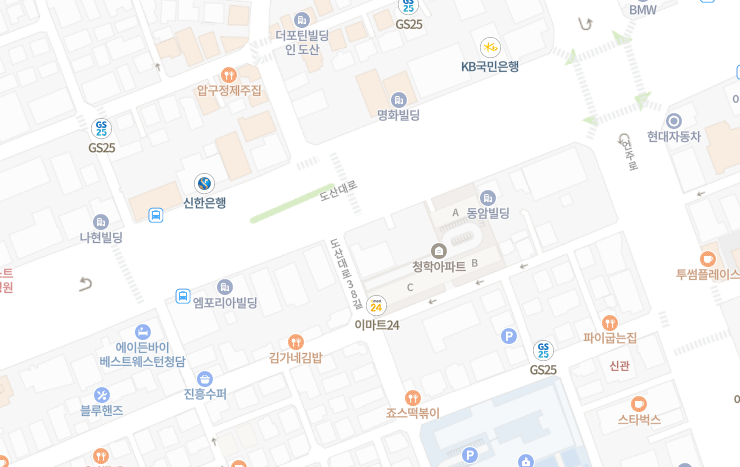This screenshot has height=467, width=740.
Task: Select the 죠스떡볶이 restaurant marker
Action: tap(412, 397)
